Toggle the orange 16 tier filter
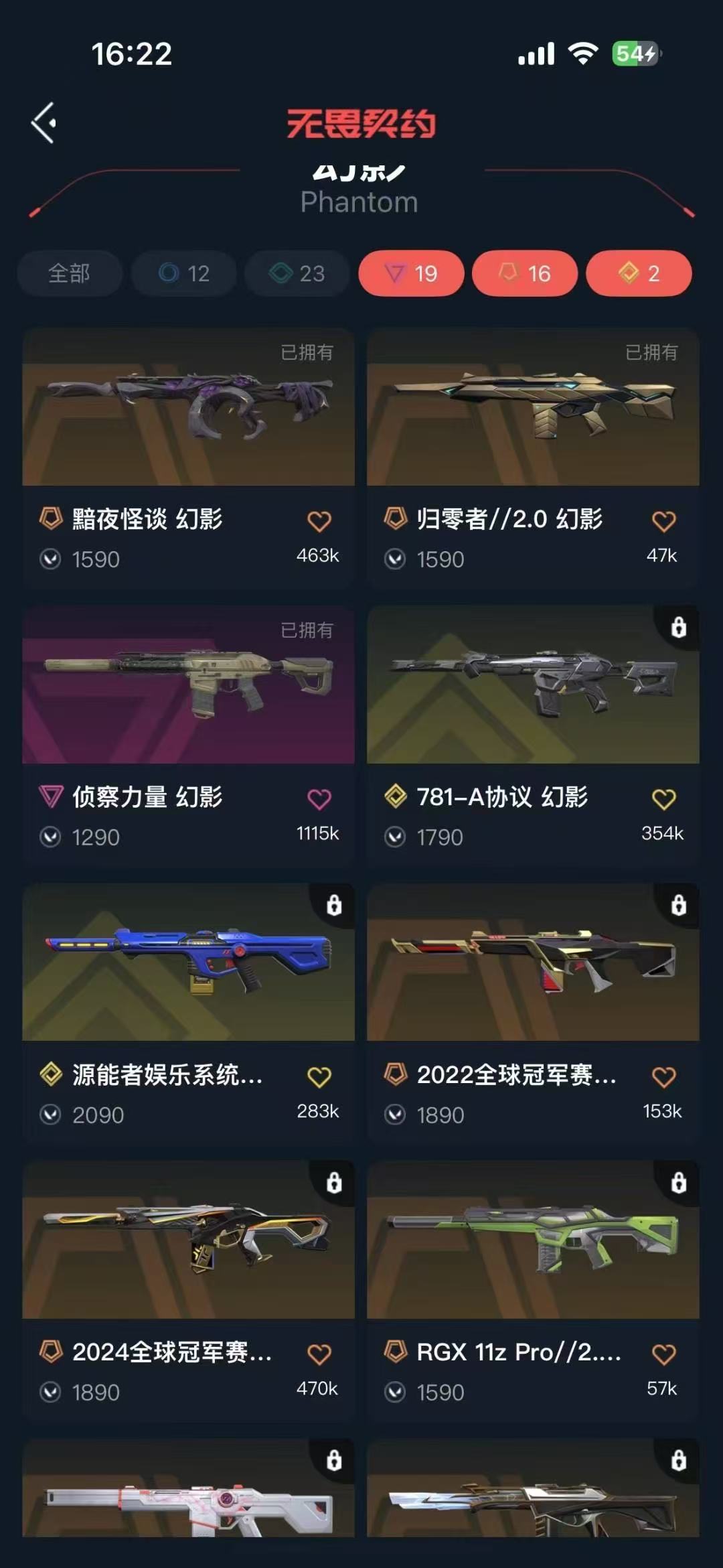The image size is (723, 1568). pos(525,273)
